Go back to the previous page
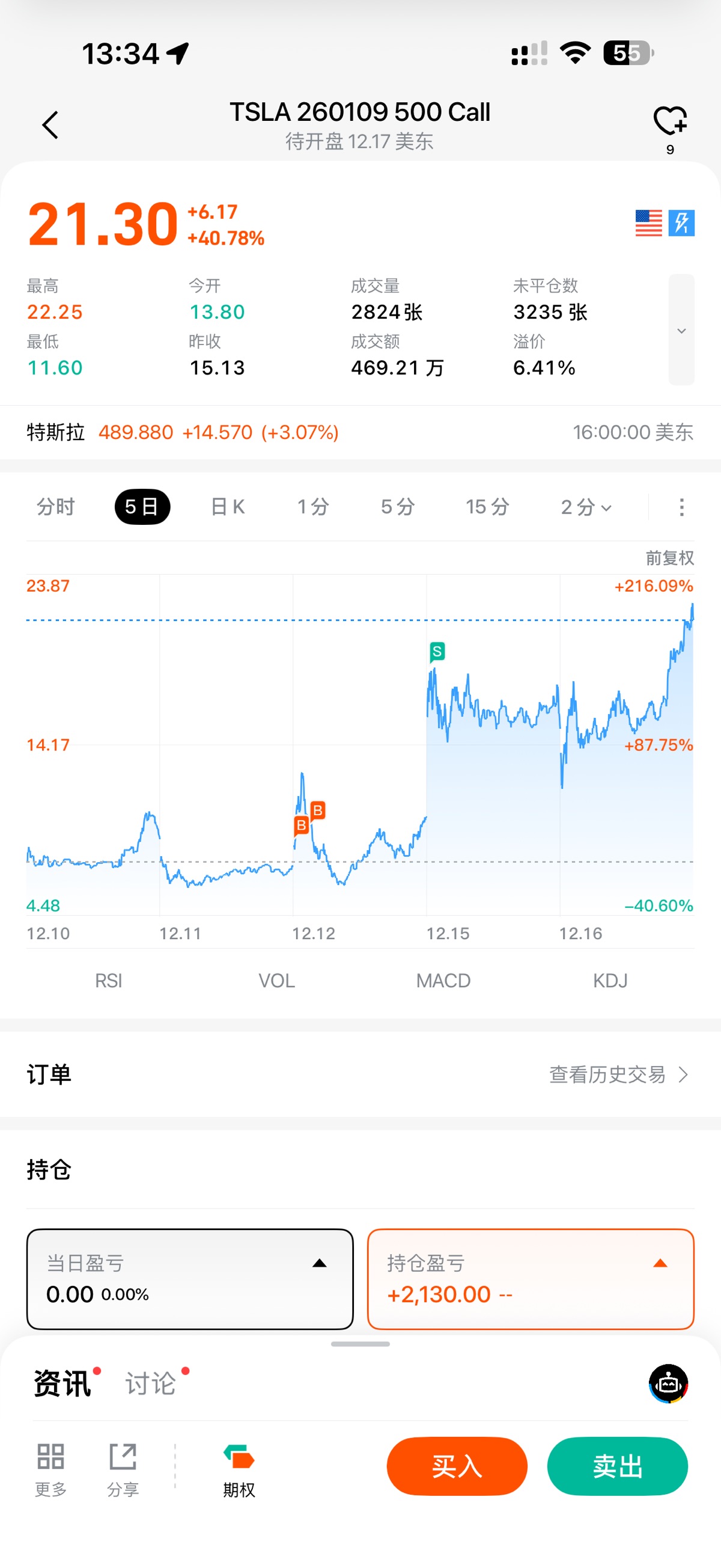Viewport: 721px width, 1568px height. 50,126
